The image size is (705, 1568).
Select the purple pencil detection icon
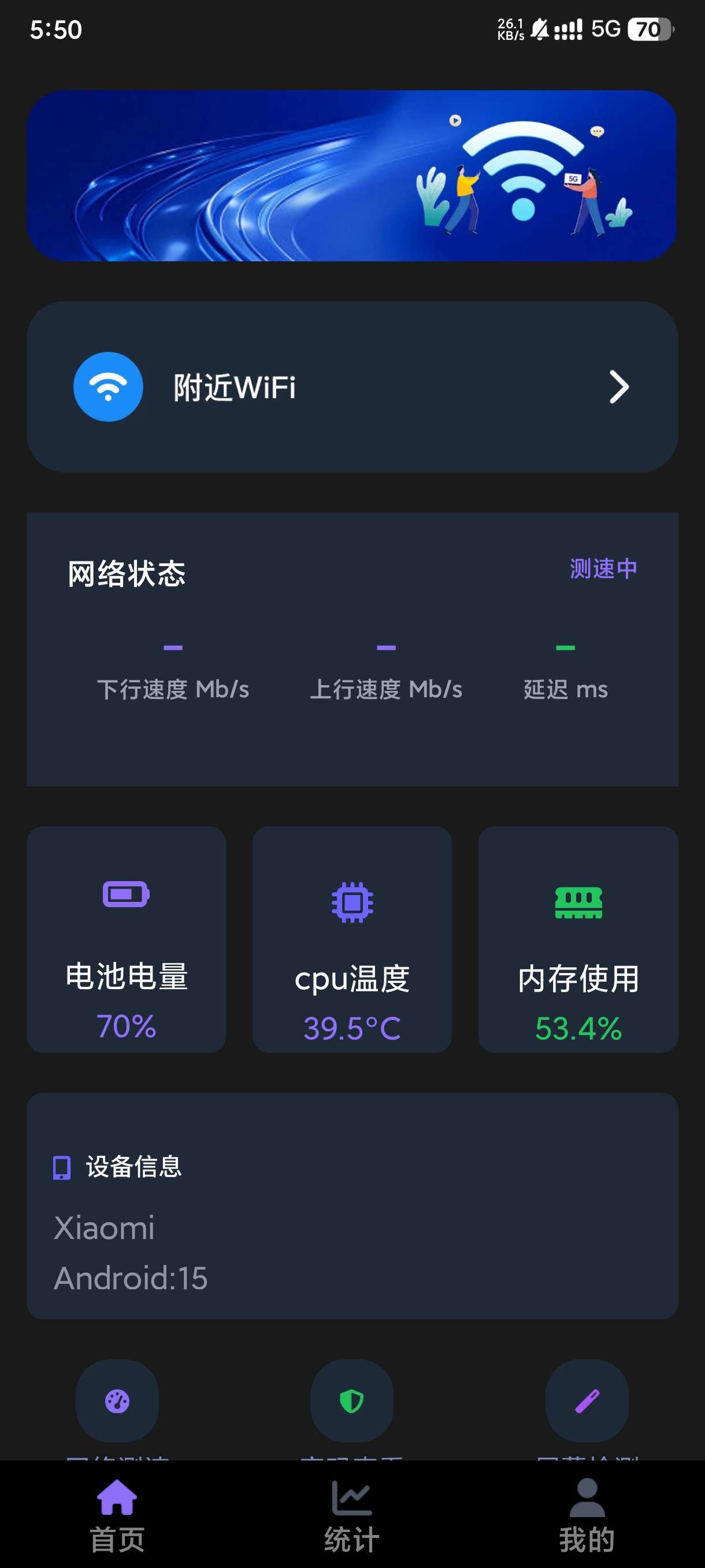click(587, 1401)
